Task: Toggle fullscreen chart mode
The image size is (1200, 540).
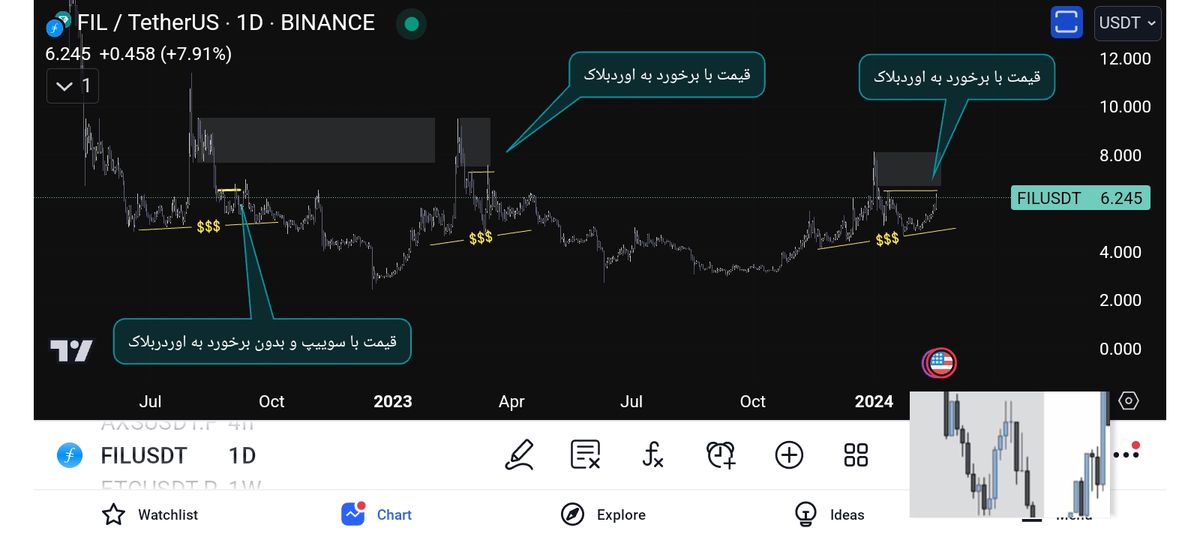Action: click(x=1067, y=22)
